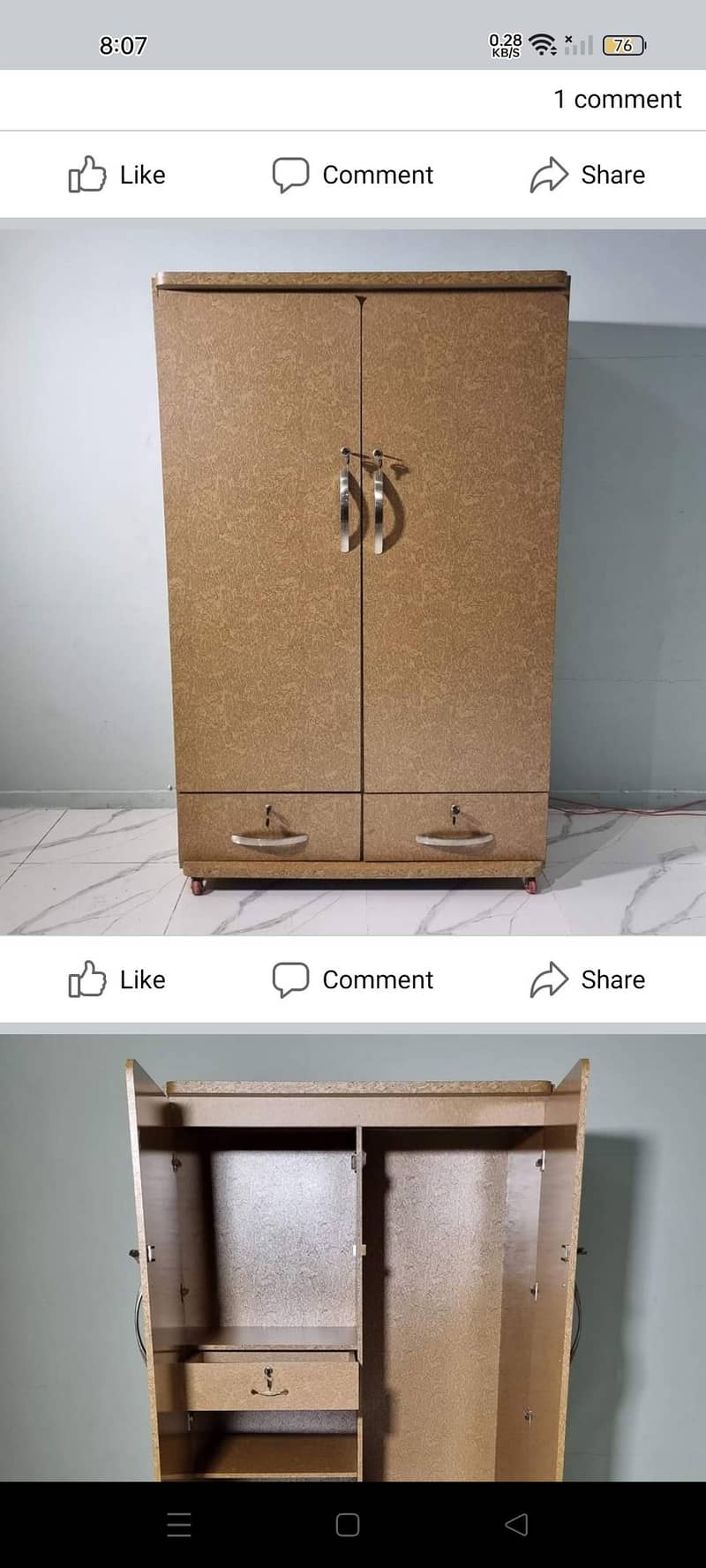Share the post above the closed wardrobe photo
This screenshot has width=706, height=1568.
tap(588, 175)
